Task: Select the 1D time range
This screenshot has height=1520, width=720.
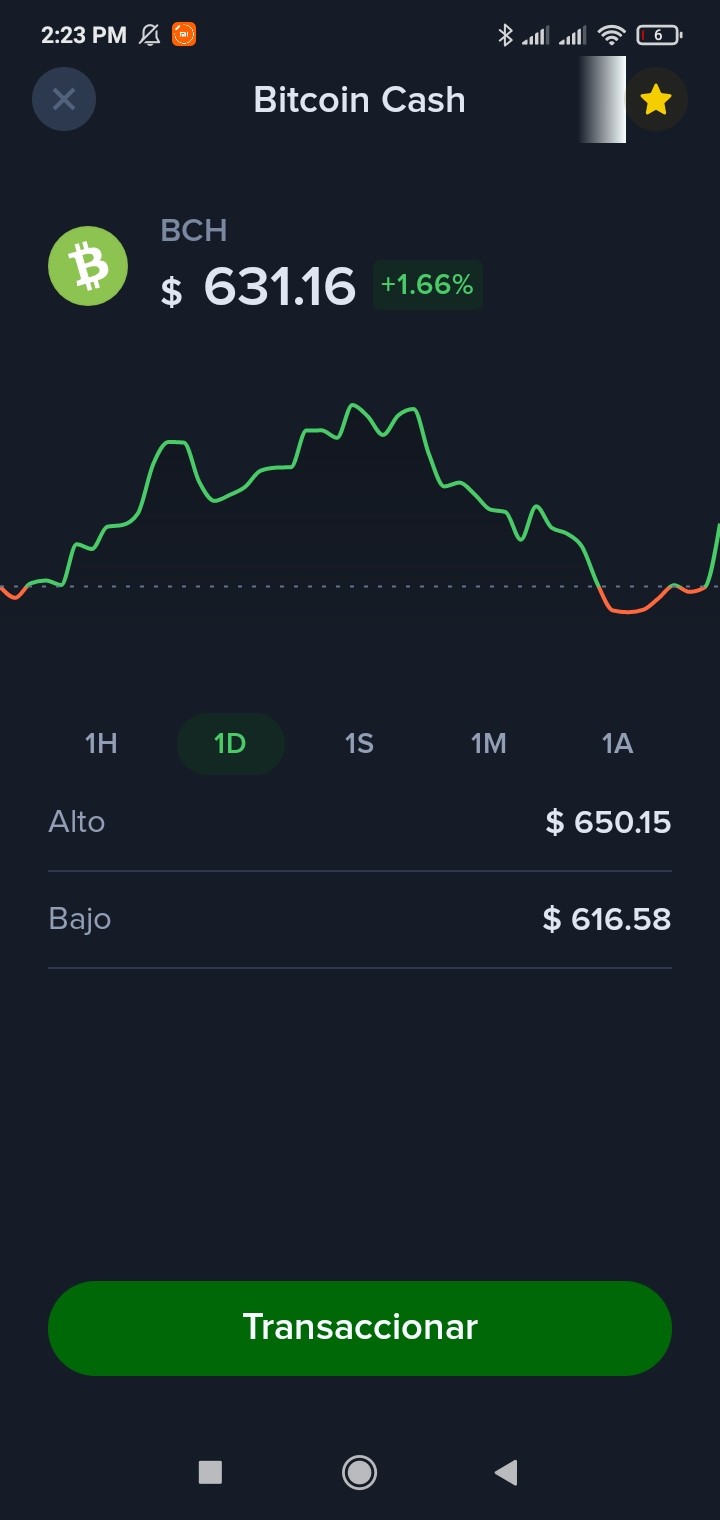Action: pos(230,743)
